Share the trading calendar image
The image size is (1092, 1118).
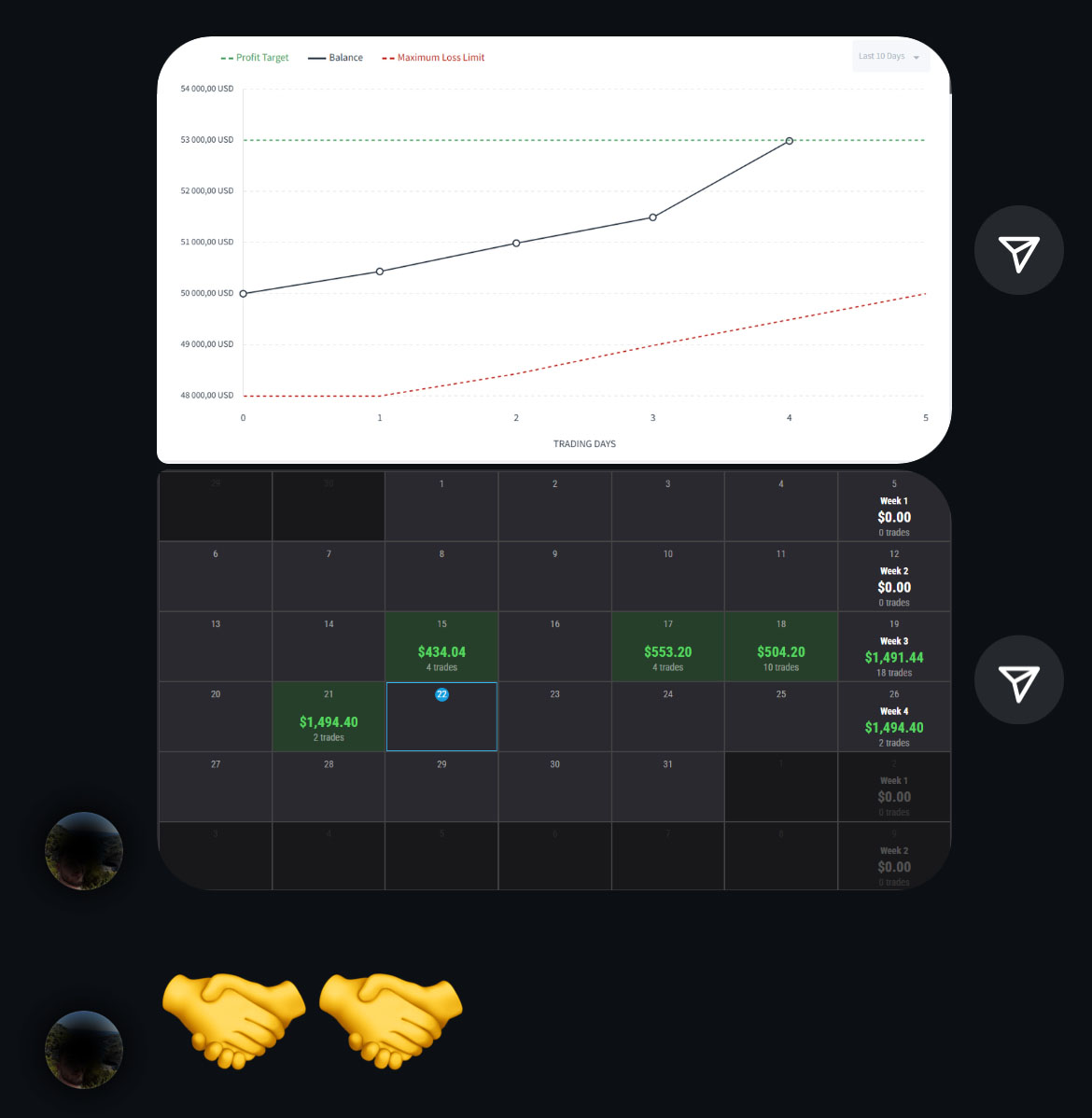(x=1018, y=680)
